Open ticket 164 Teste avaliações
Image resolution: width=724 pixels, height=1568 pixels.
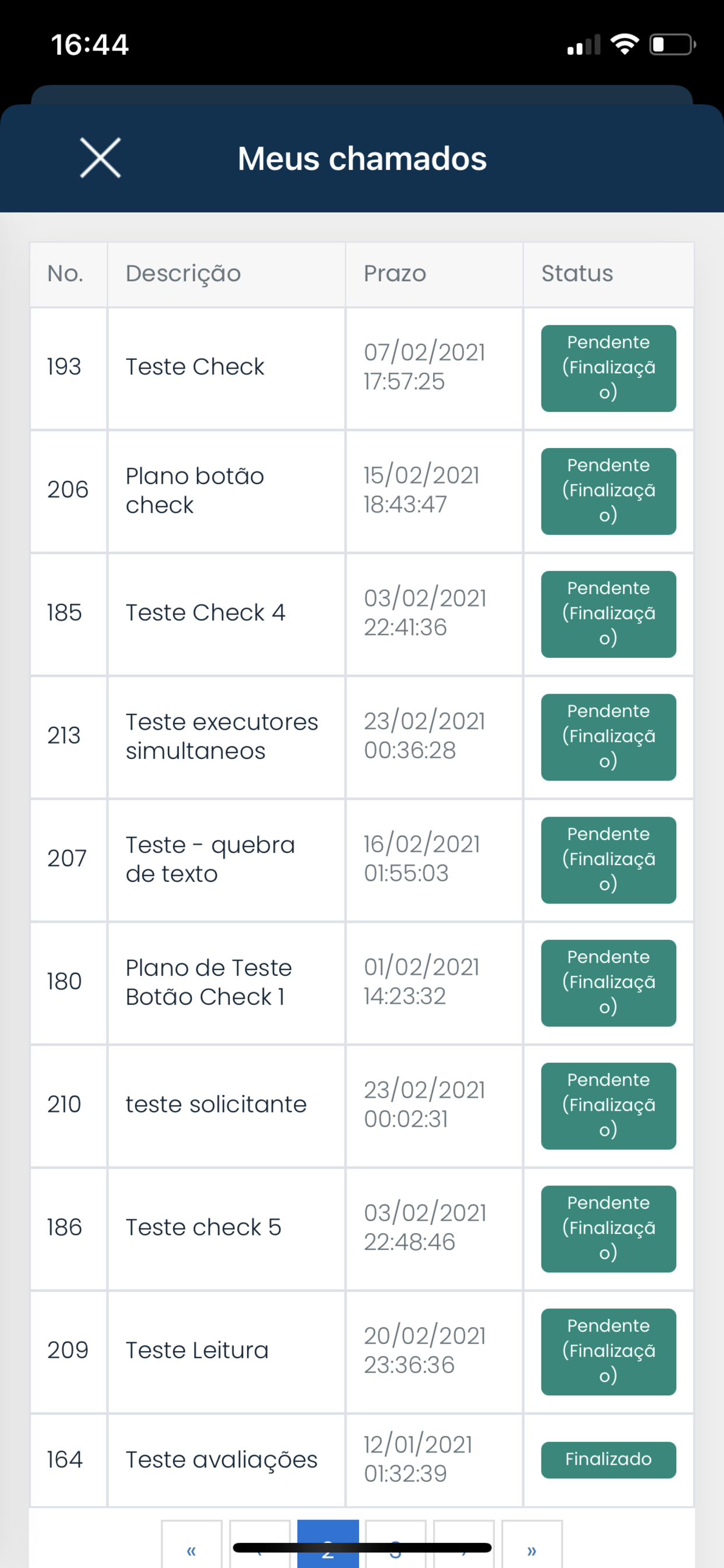tap(362, 1460)
